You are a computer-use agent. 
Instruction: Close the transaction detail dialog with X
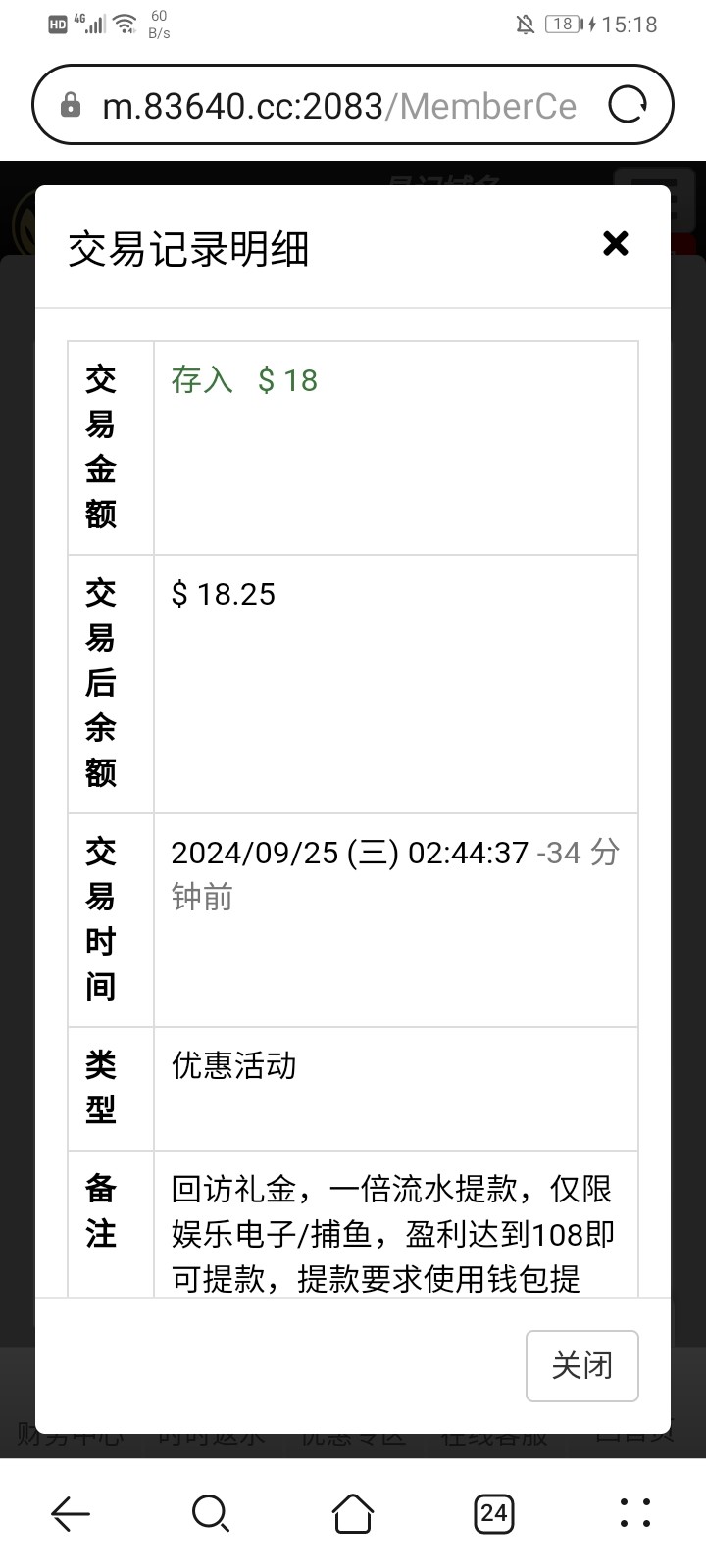pos(615,243)
